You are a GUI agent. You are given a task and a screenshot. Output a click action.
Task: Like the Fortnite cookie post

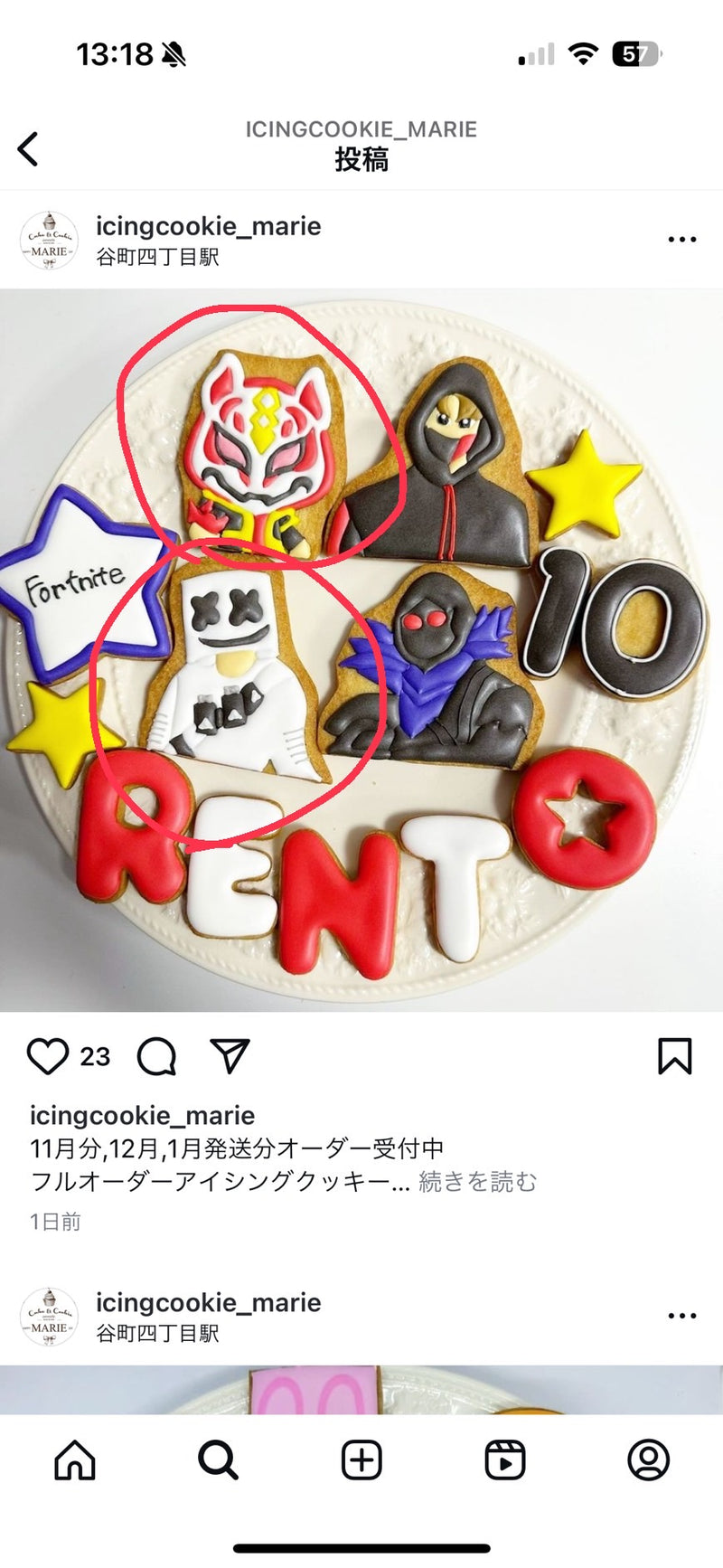click(48, 1056)
